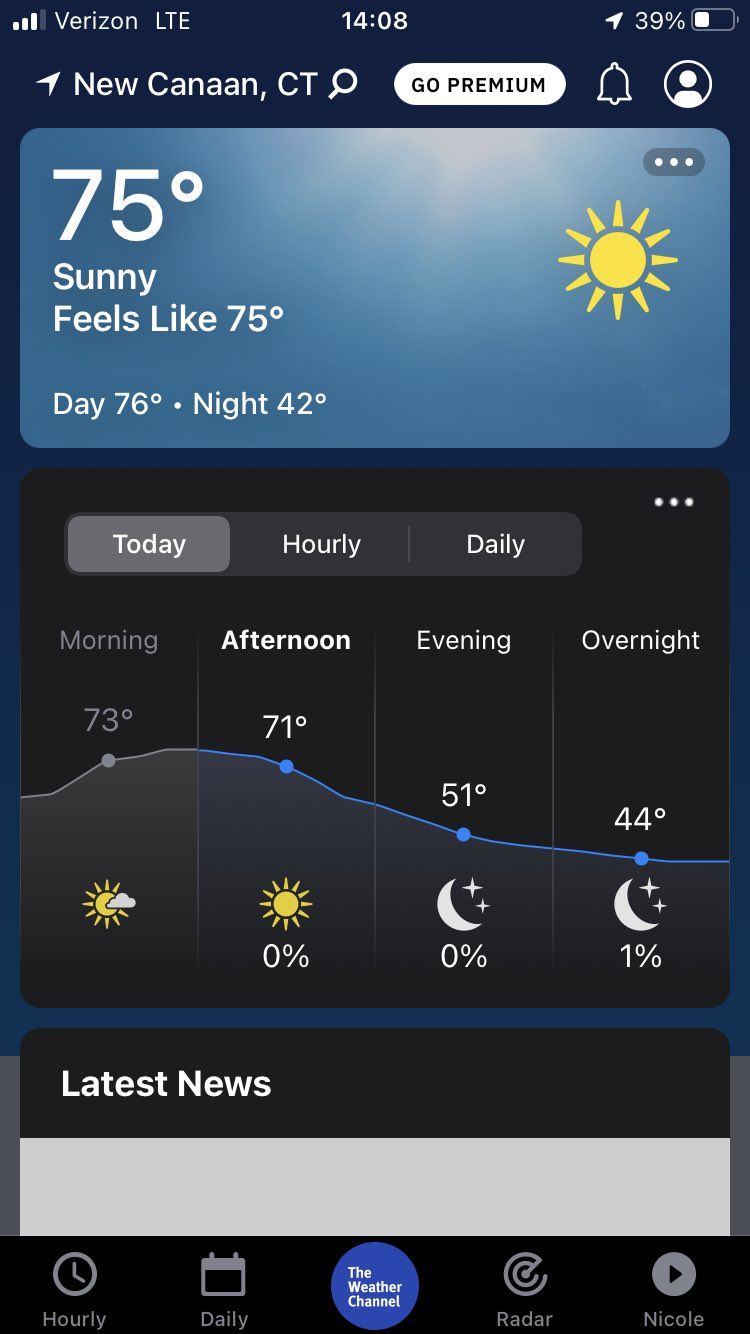Screen dimensions: 750x1334
Task: Open the Nicole video tab
Action: (674, 1290)
